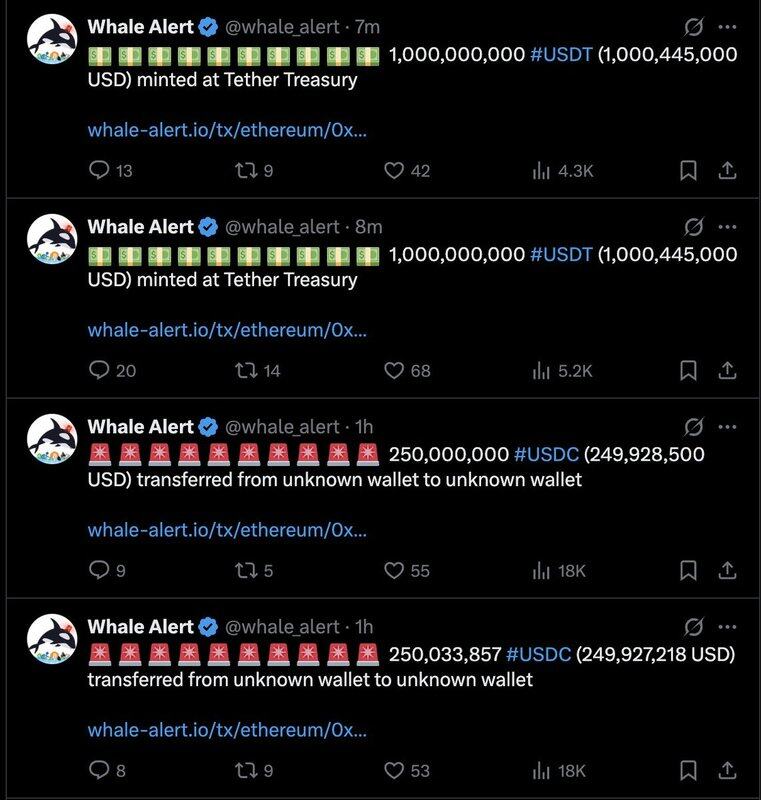This screenshot has height=800, width=761.
Task: Share the tweet posted 7m ago
Action: pos(728,171)
